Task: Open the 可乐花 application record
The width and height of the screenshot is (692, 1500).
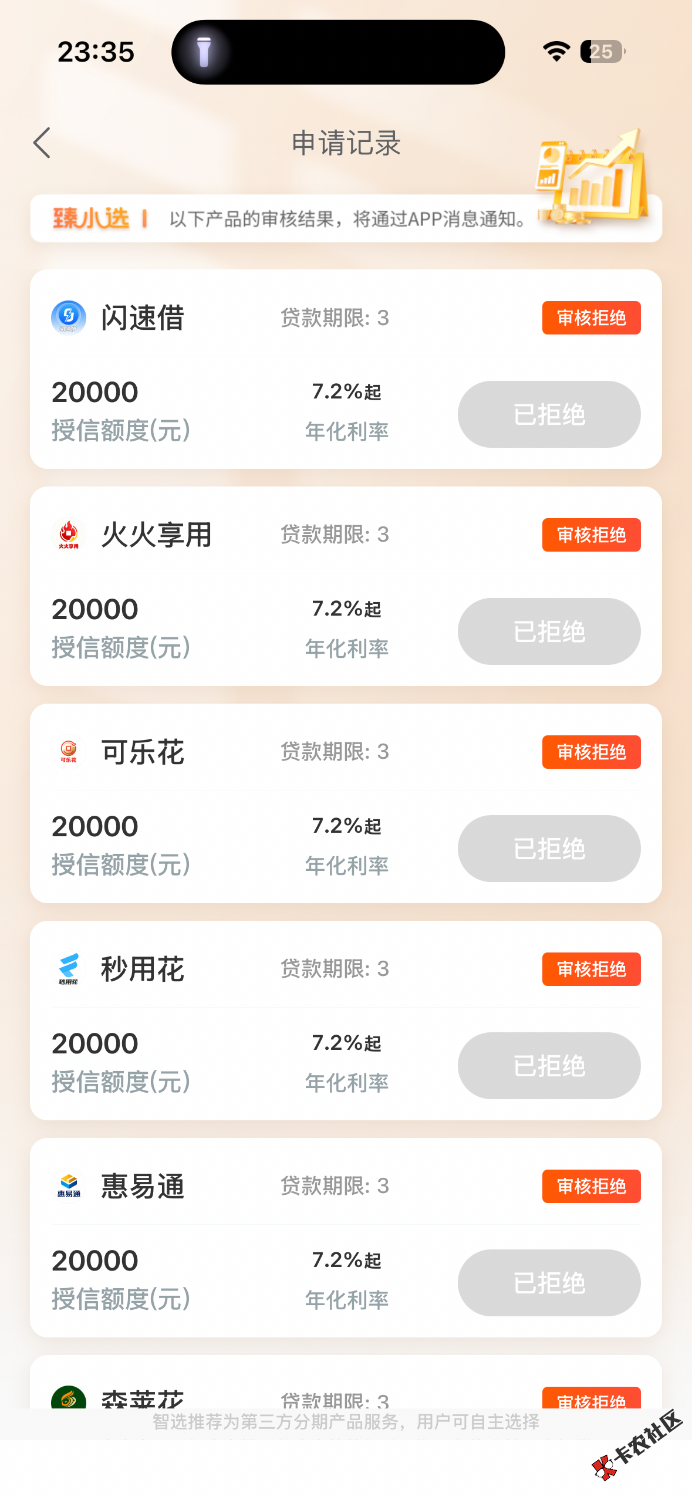Action: [143, 752]
